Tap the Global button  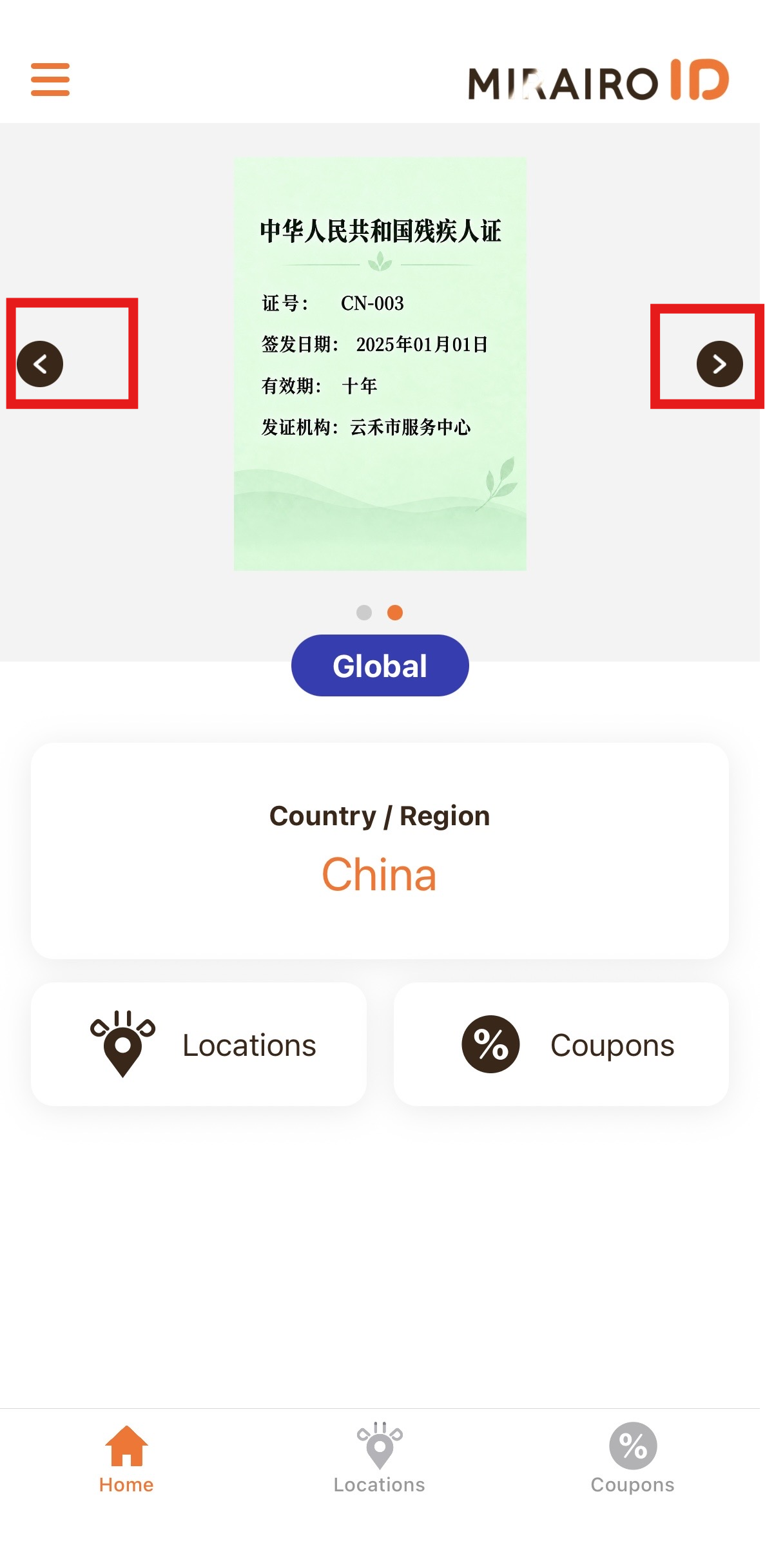[x=380, y=665]
